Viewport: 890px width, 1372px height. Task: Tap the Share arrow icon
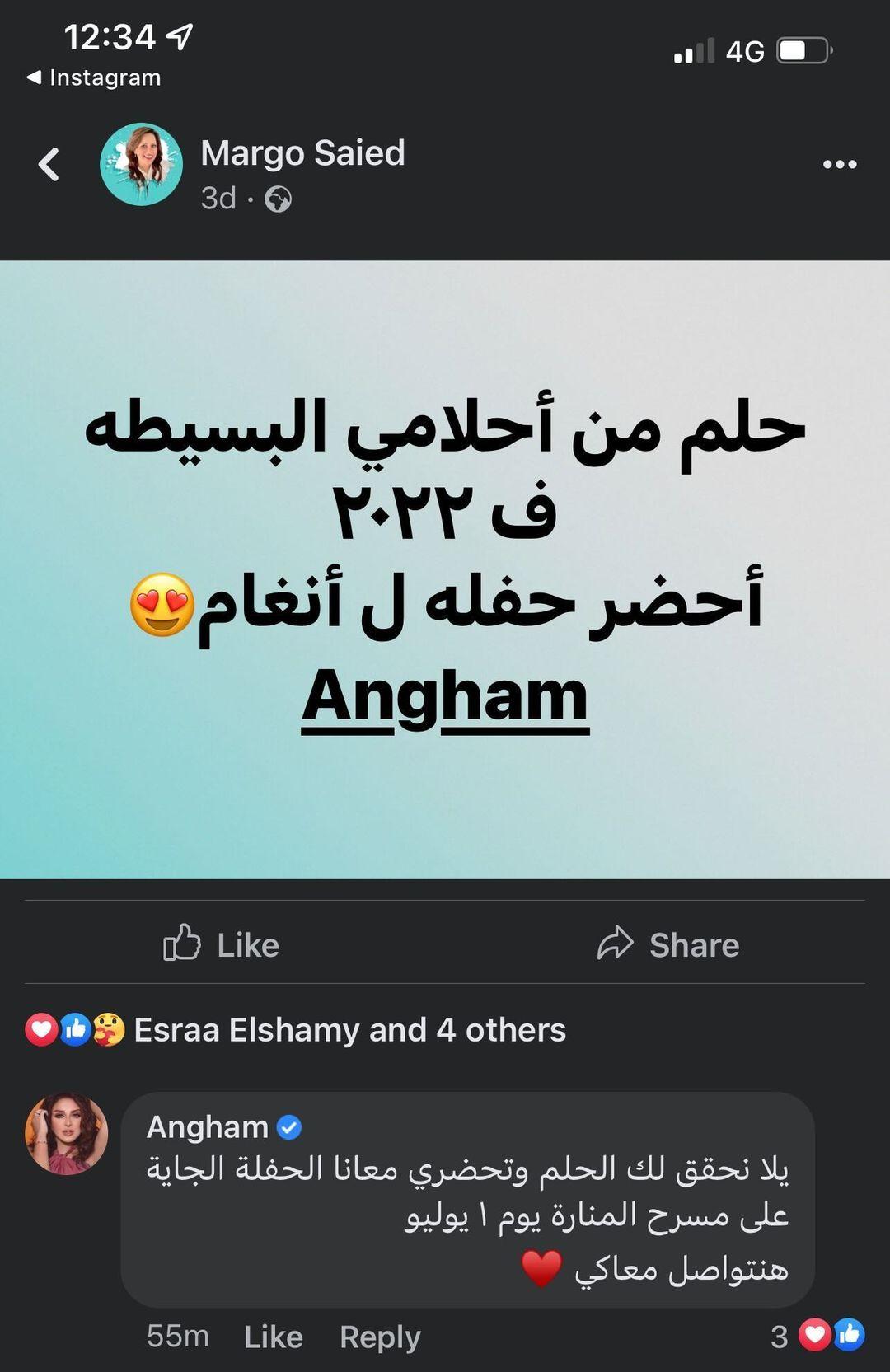click(616, 944)
